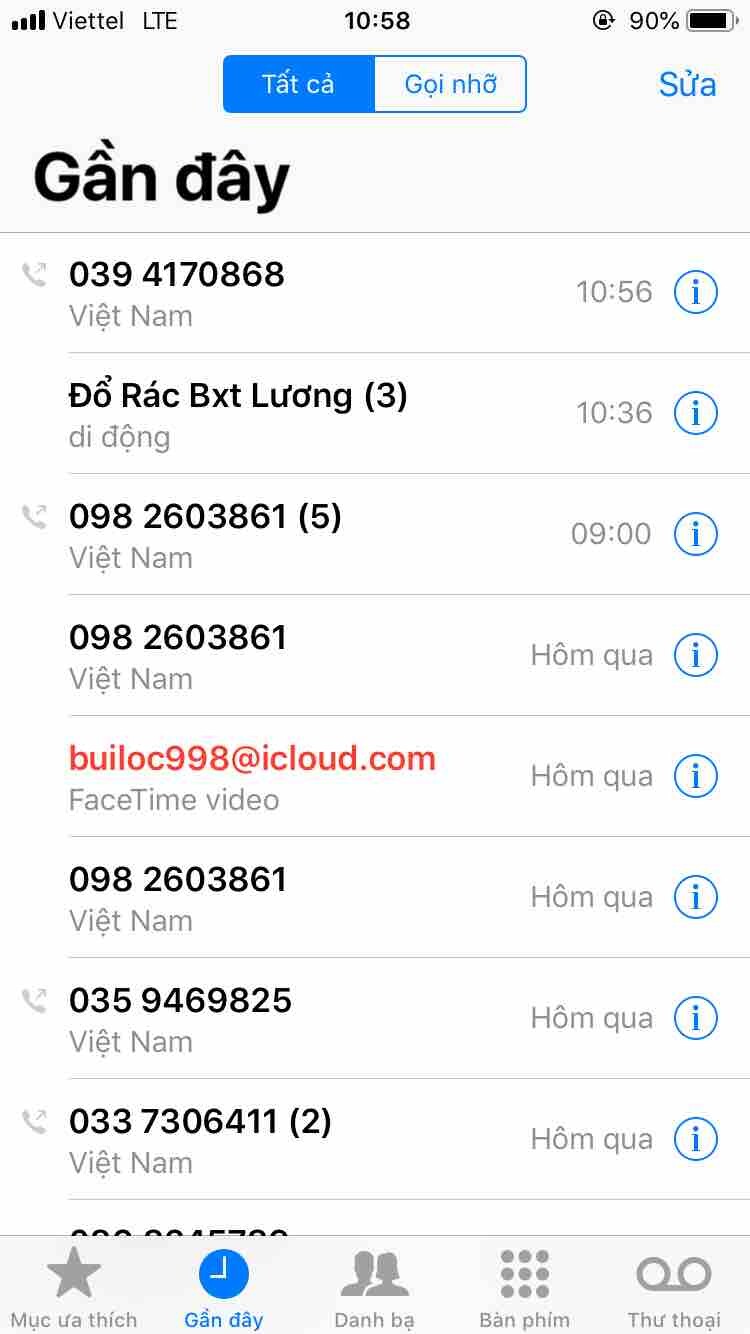Open the Thư thoại voicemail tab
Viewport: 750px width, 1334px height.
click(673, 1288)
